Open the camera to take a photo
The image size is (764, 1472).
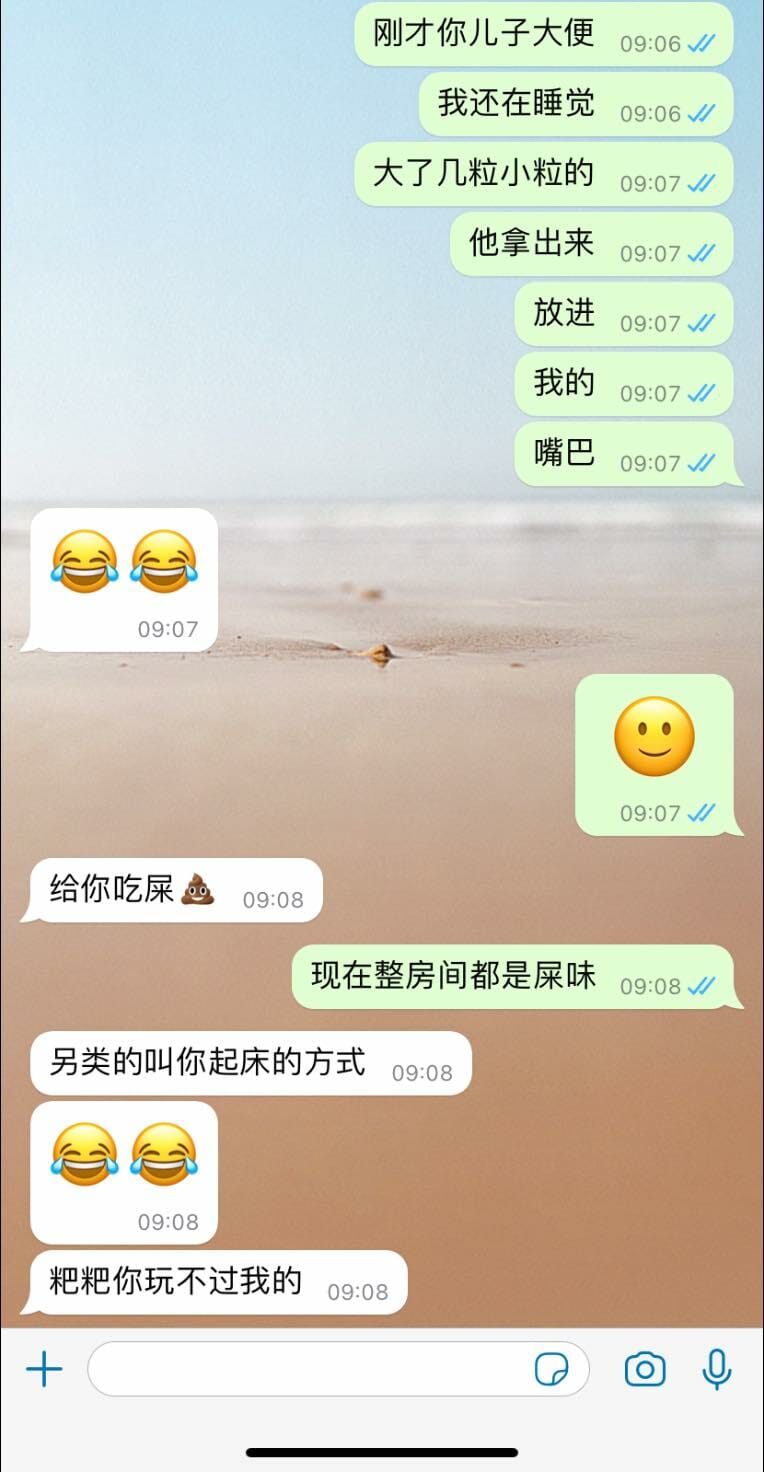click(645, 1369)
